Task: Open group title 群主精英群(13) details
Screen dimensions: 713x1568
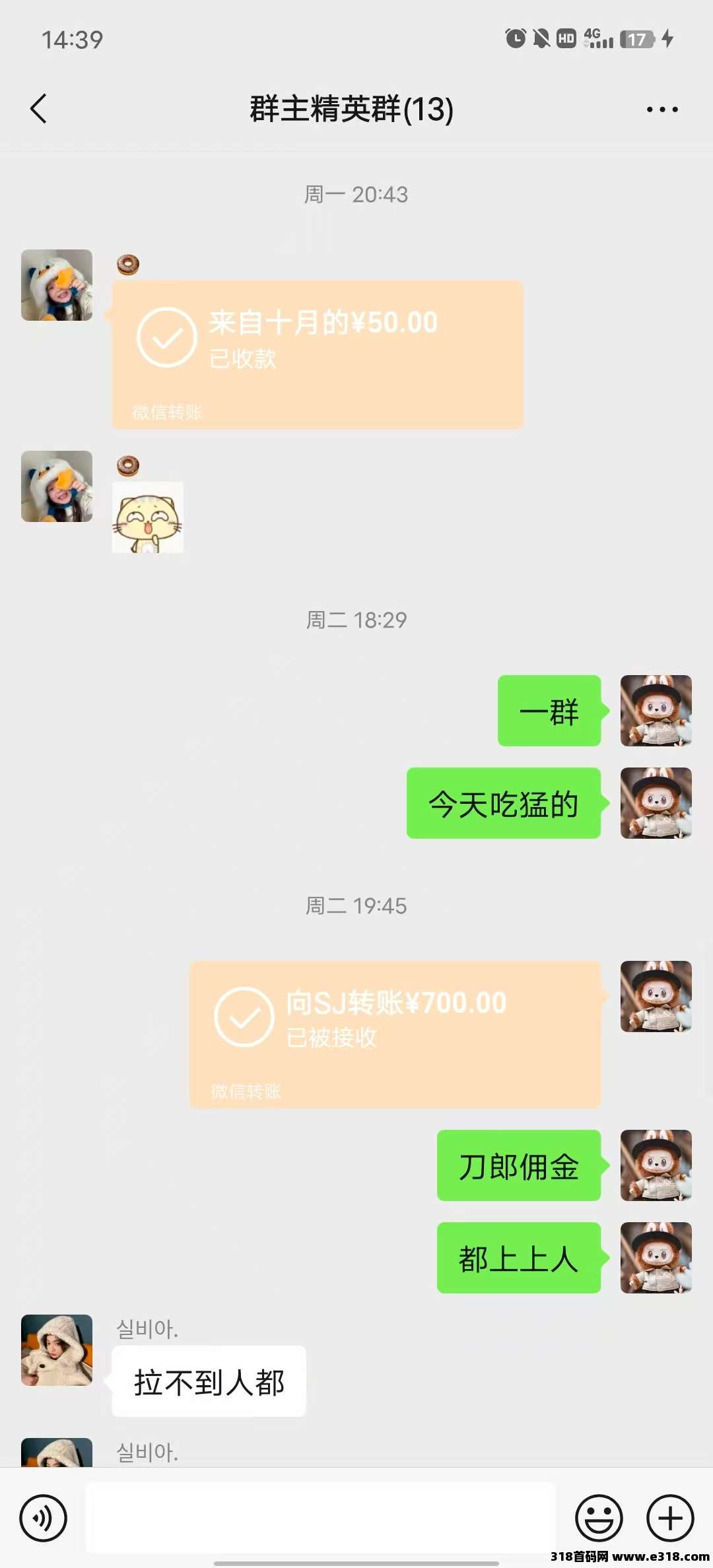Action: 350,109
